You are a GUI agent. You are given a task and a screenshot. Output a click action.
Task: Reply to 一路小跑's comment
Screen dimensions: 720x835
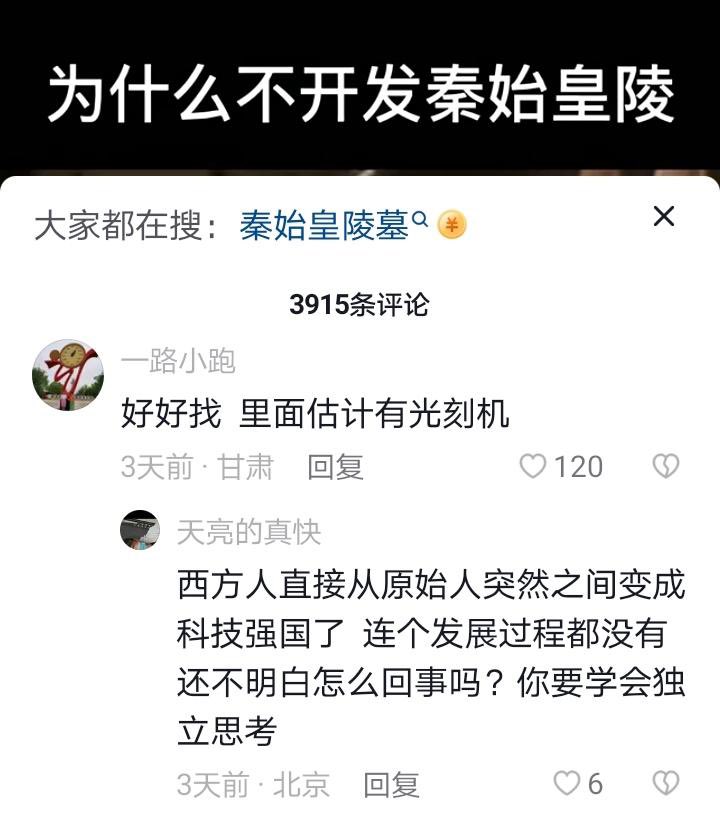[x=335, y=467]
